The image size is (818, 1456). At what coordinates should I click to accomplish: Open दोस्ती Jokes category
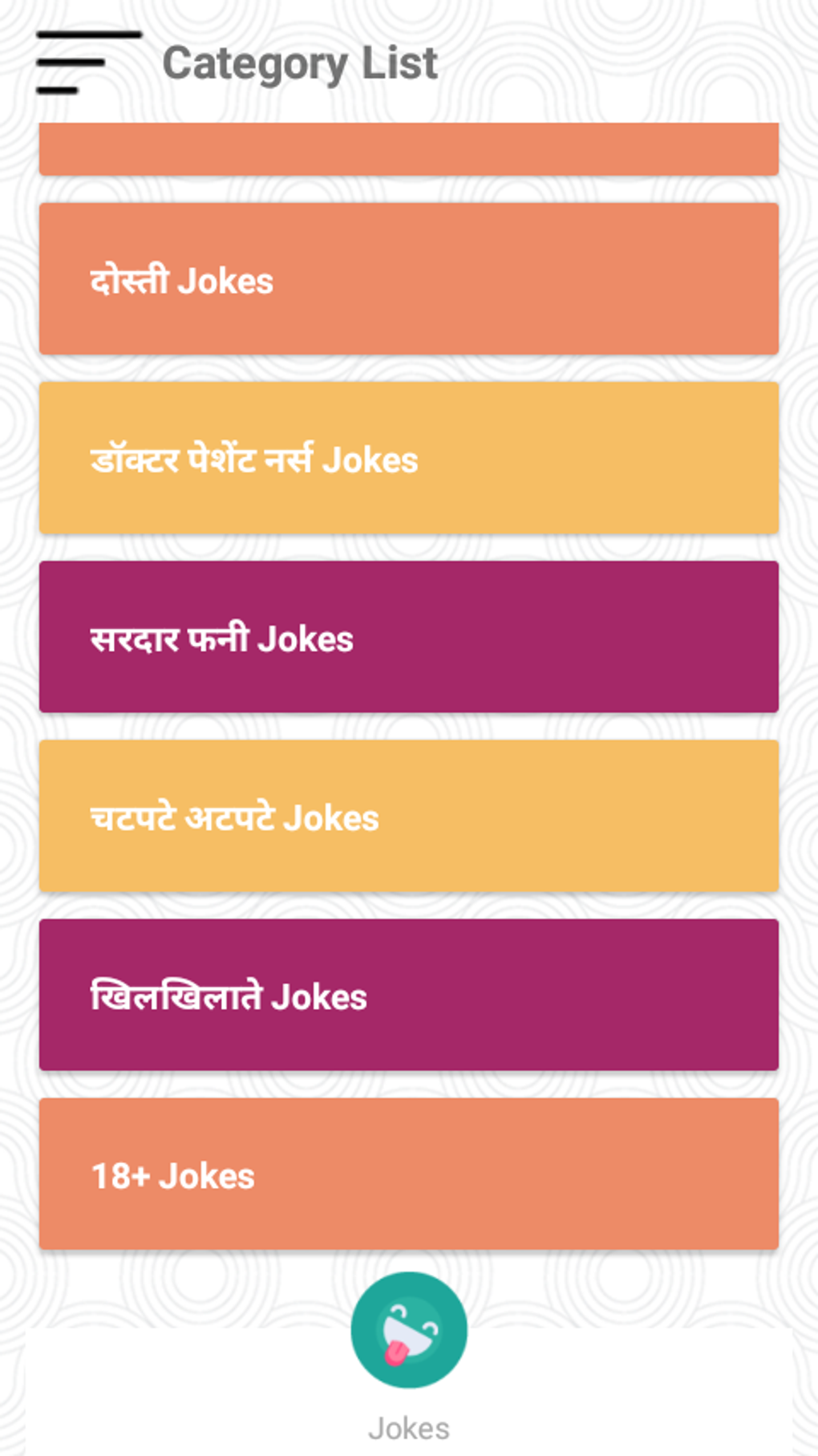(409, 279)
